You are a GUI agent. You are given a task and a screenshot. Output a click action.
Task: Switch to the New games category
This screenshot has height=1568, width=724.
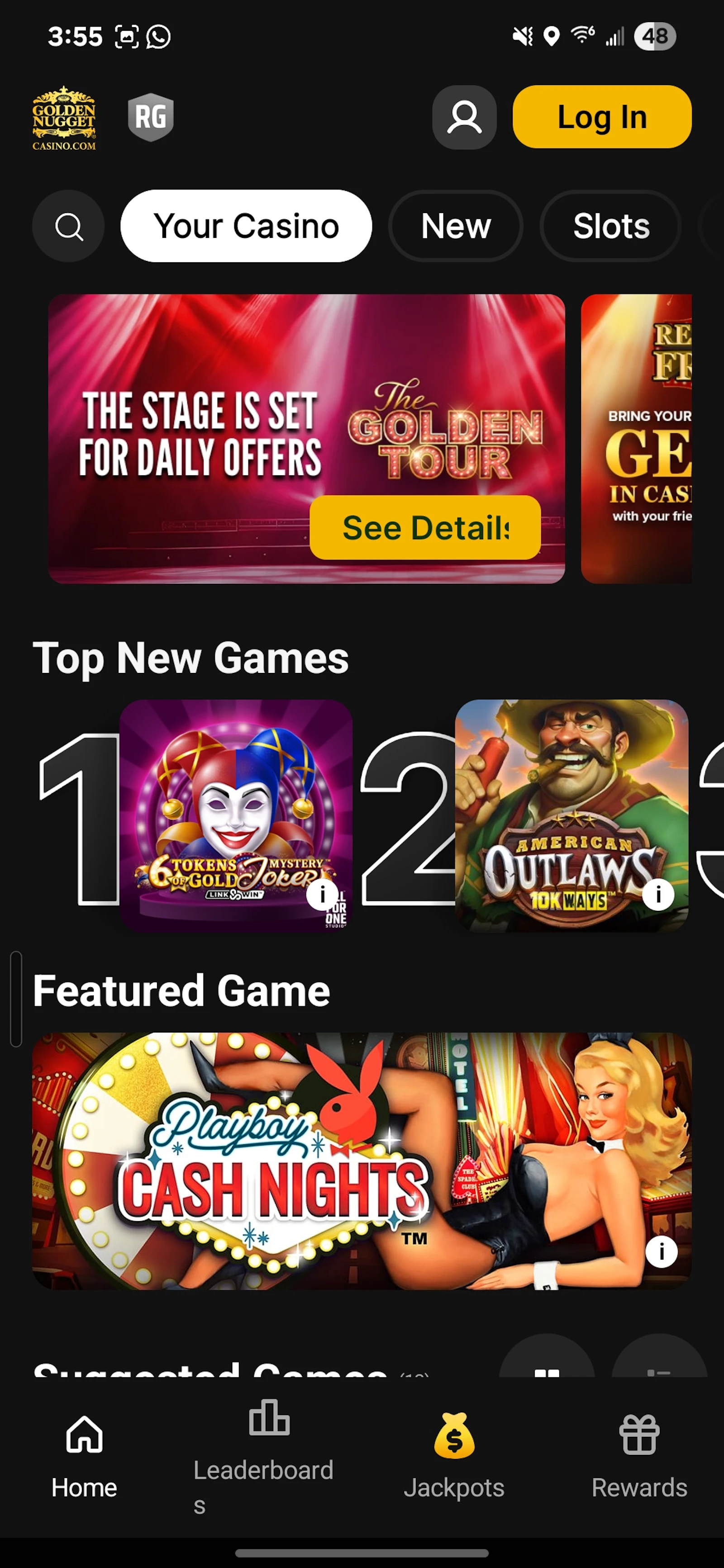[456, 226]
